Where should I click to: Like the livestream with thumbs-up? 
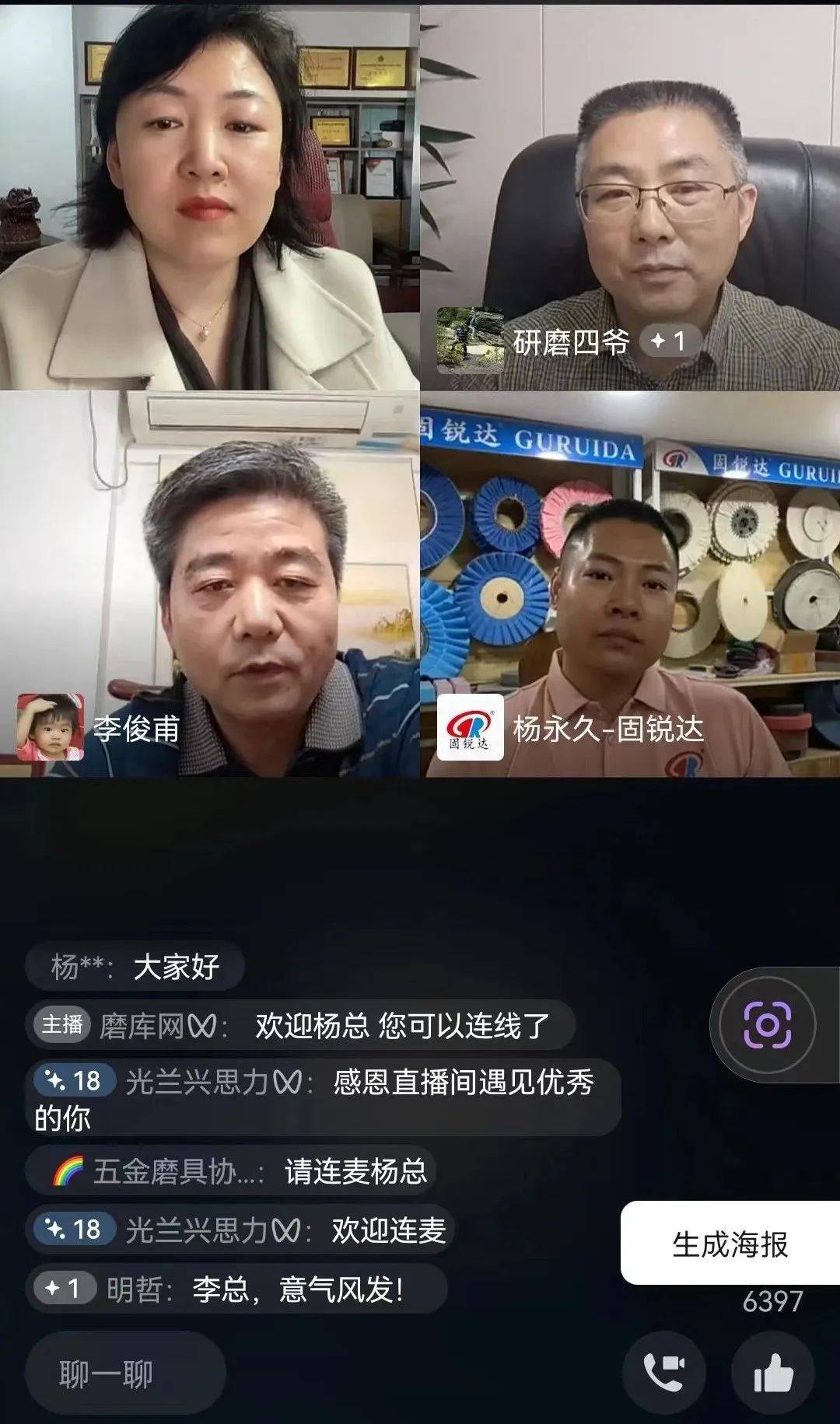click(773, 1373)
